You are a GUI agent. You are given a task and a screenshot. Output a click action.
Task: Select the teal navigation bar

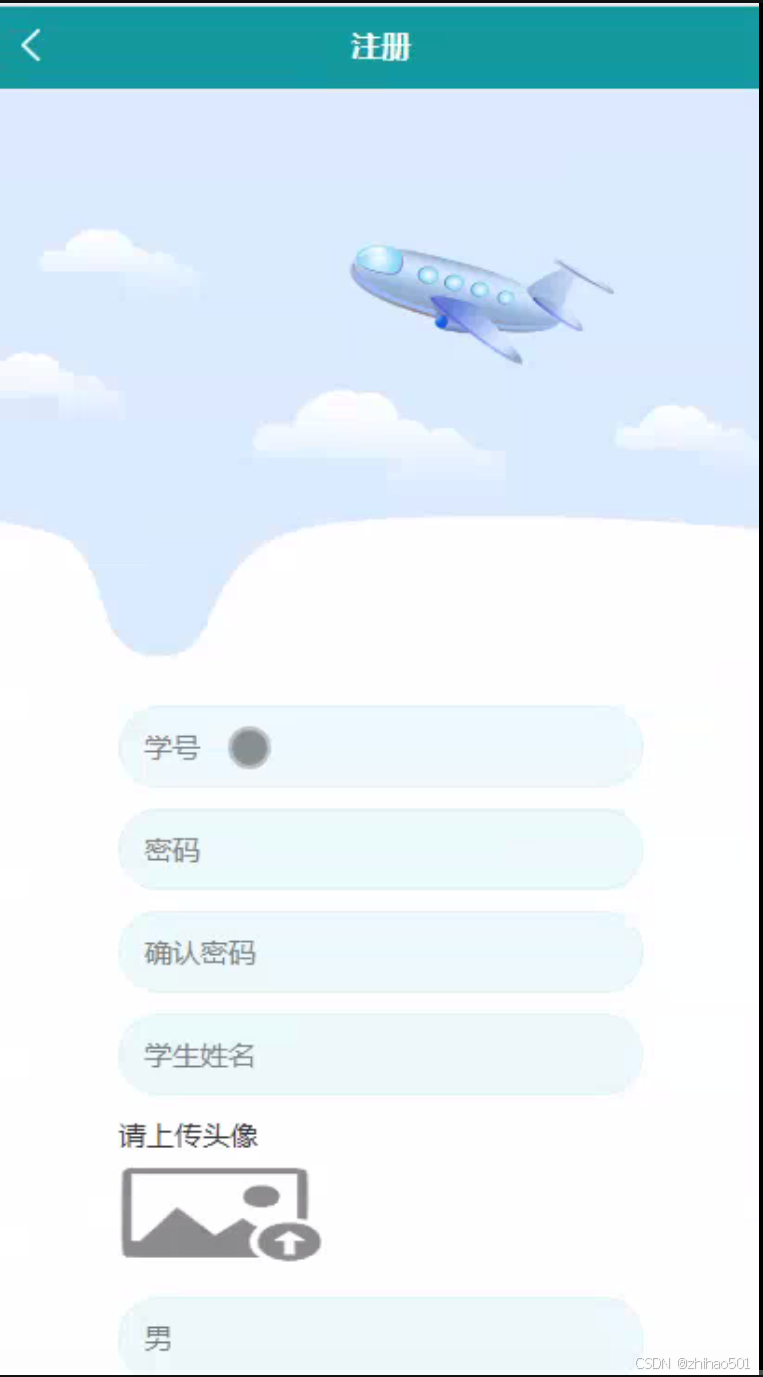[550, 47]
